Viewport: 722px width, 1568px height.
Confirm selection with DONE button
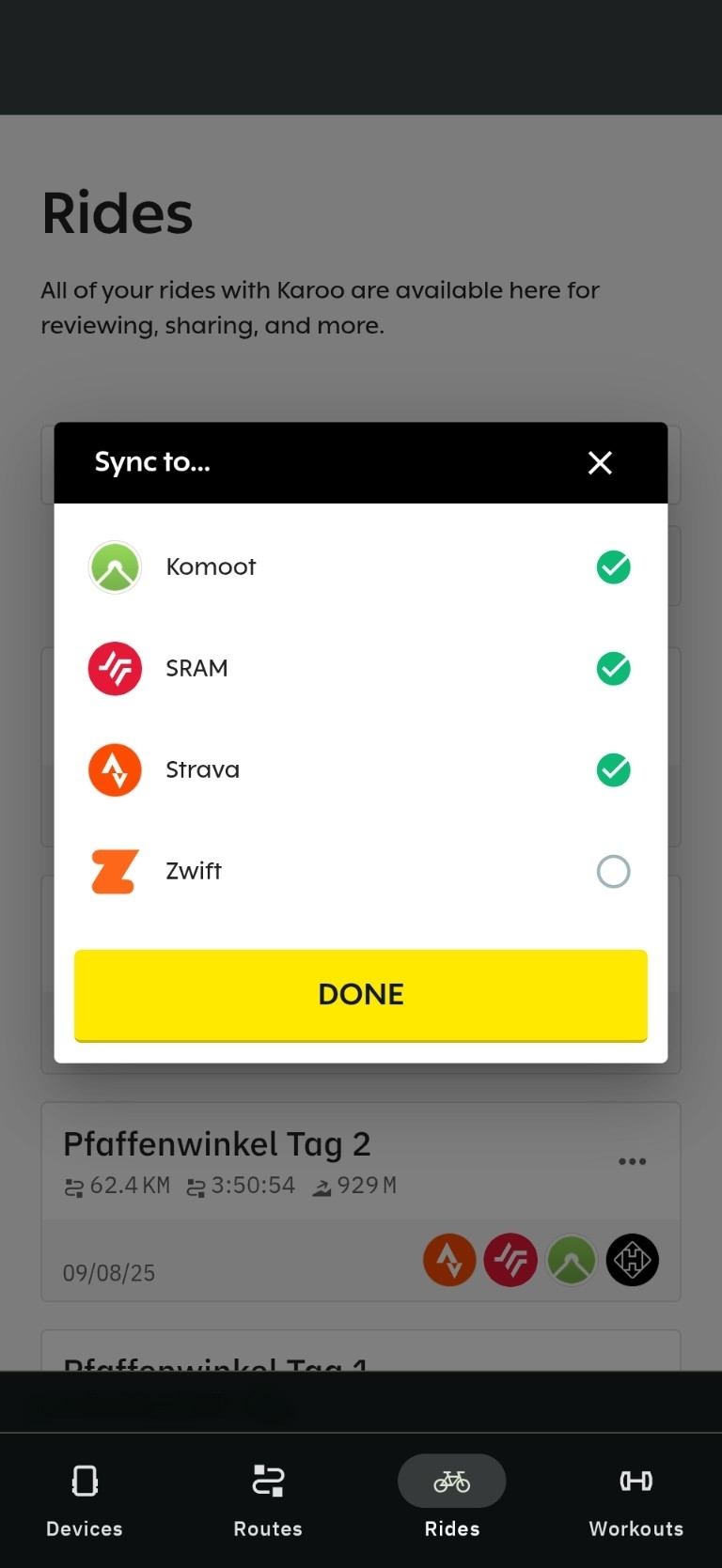(x=361, y=995)
